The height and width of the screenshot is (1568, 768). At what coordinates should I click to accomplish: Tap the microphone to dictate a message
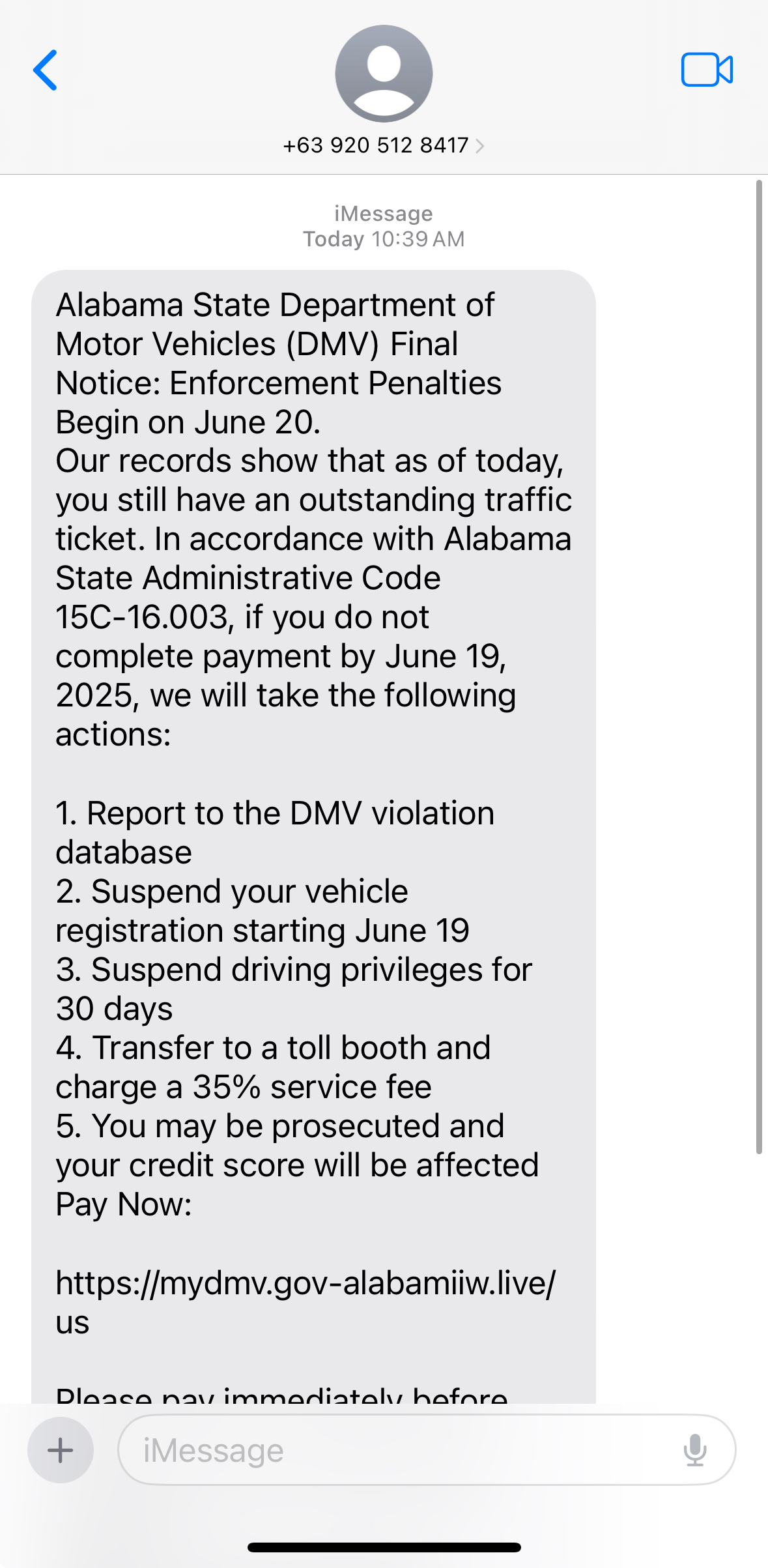[x=695, y=1451]
